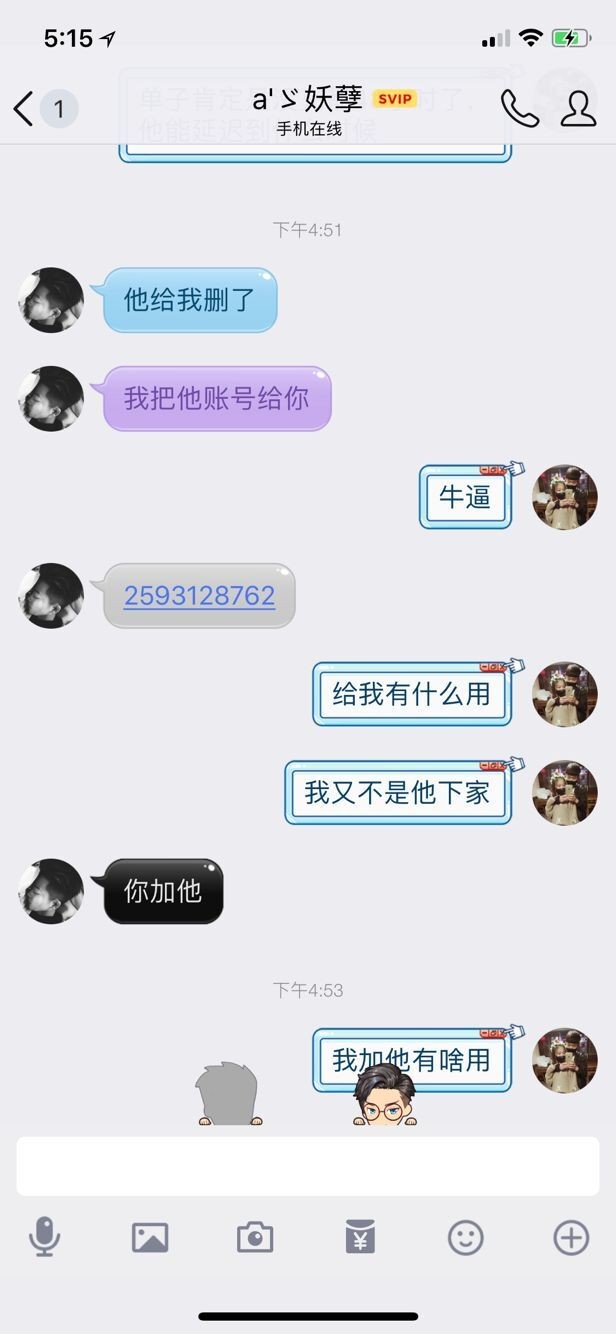The width and height of the screenshot is (616, 1334).
Task: Open the linked number 2593128762
Action: [199, 596]
